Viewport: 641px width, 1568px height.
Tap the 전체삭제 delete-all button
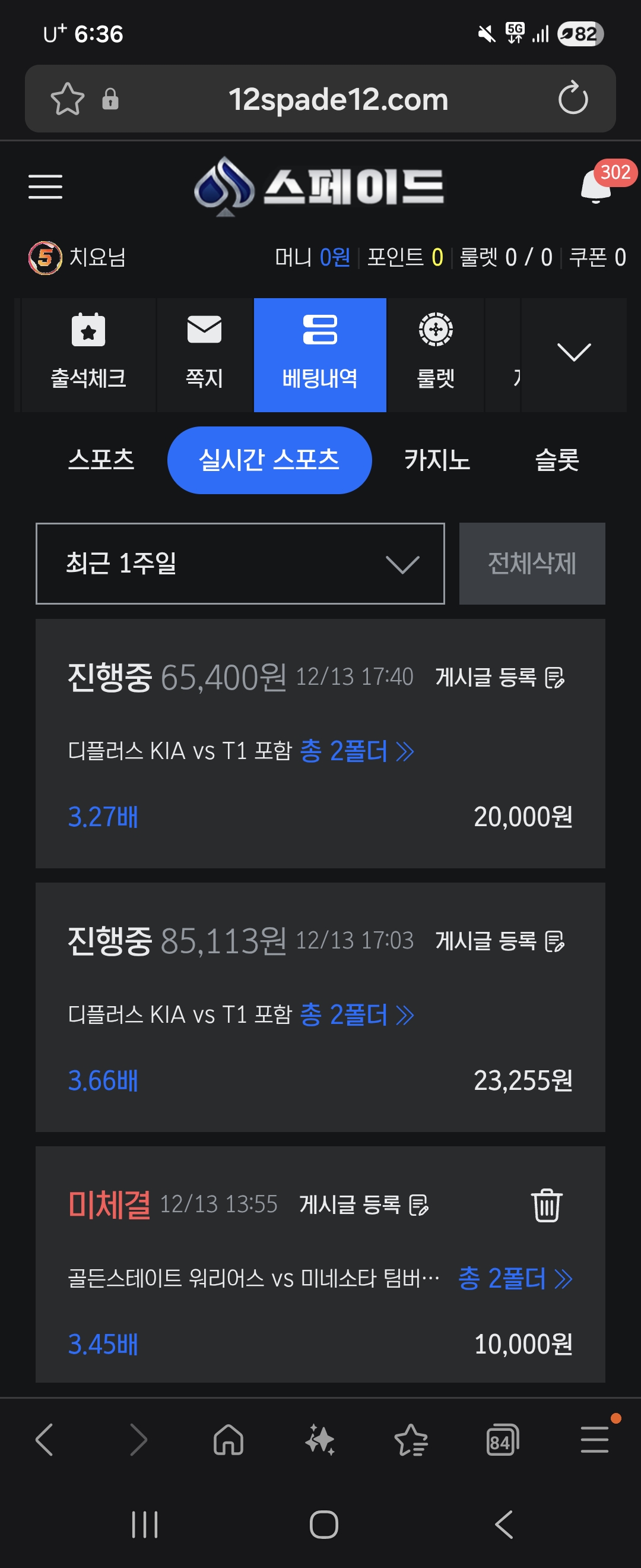(532, 563)
